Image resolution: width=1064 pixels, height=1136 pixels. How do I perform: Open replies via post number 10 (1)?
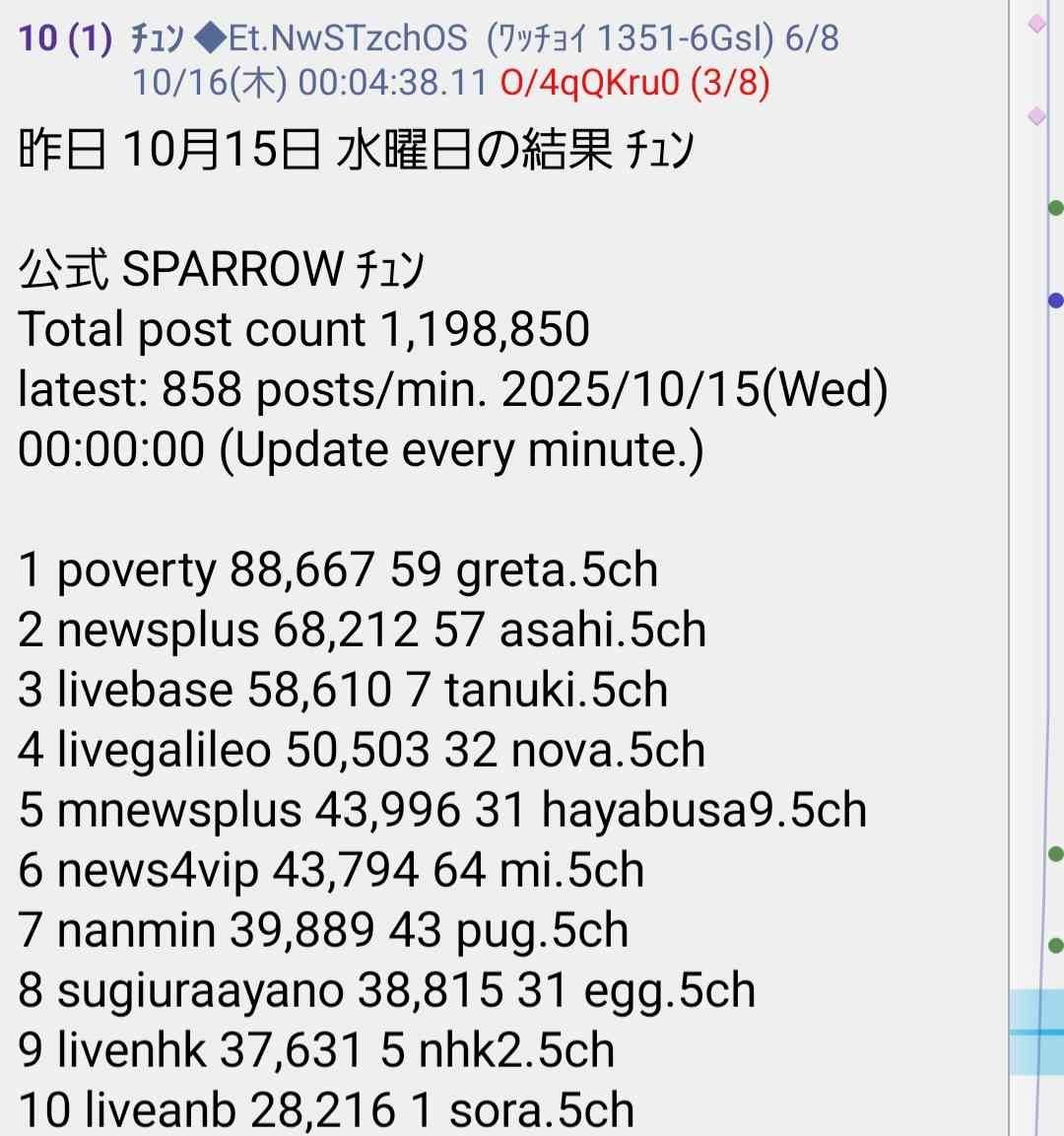pos(65,38)
